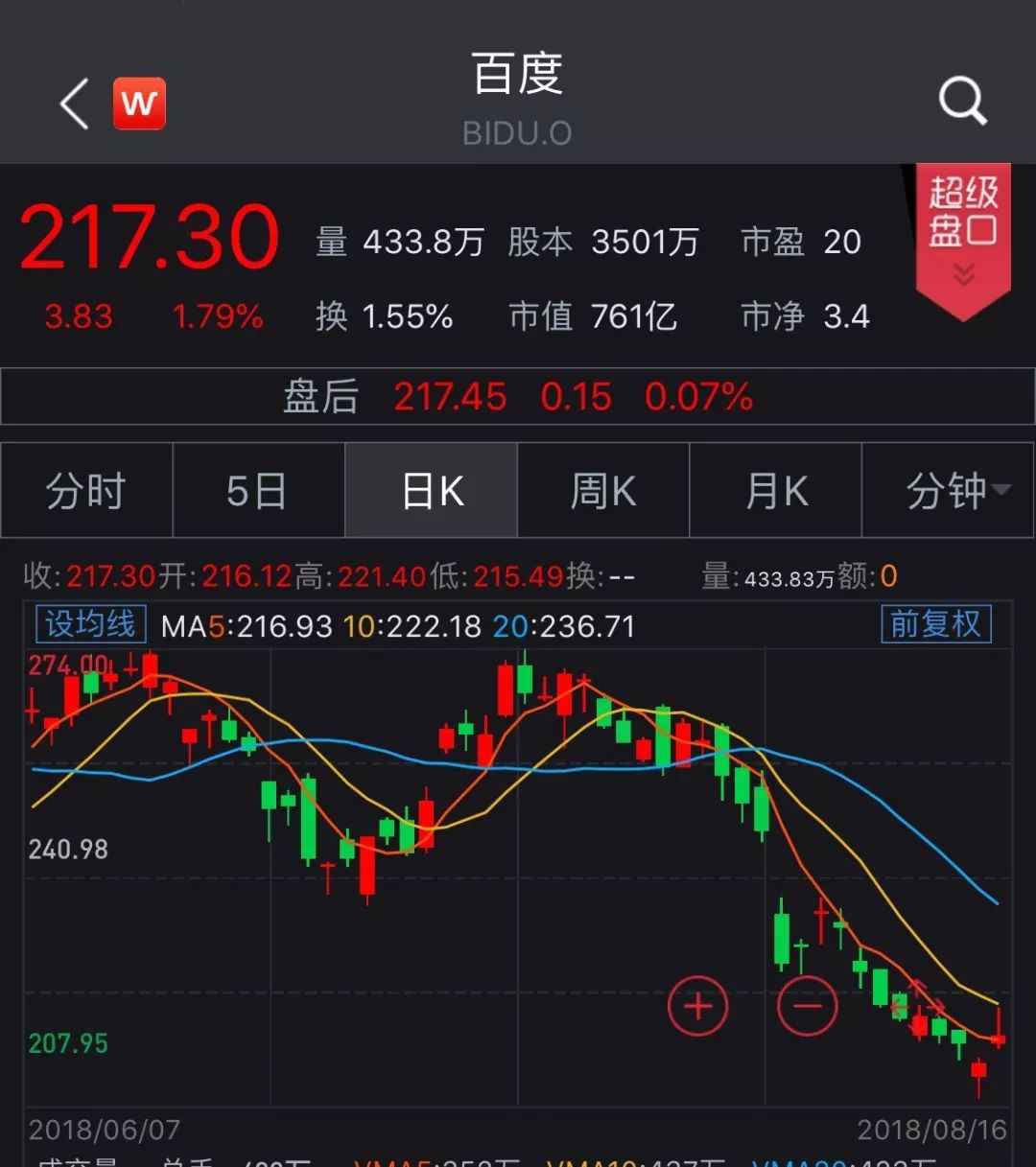Tap the red W icon

pos(139,103)
